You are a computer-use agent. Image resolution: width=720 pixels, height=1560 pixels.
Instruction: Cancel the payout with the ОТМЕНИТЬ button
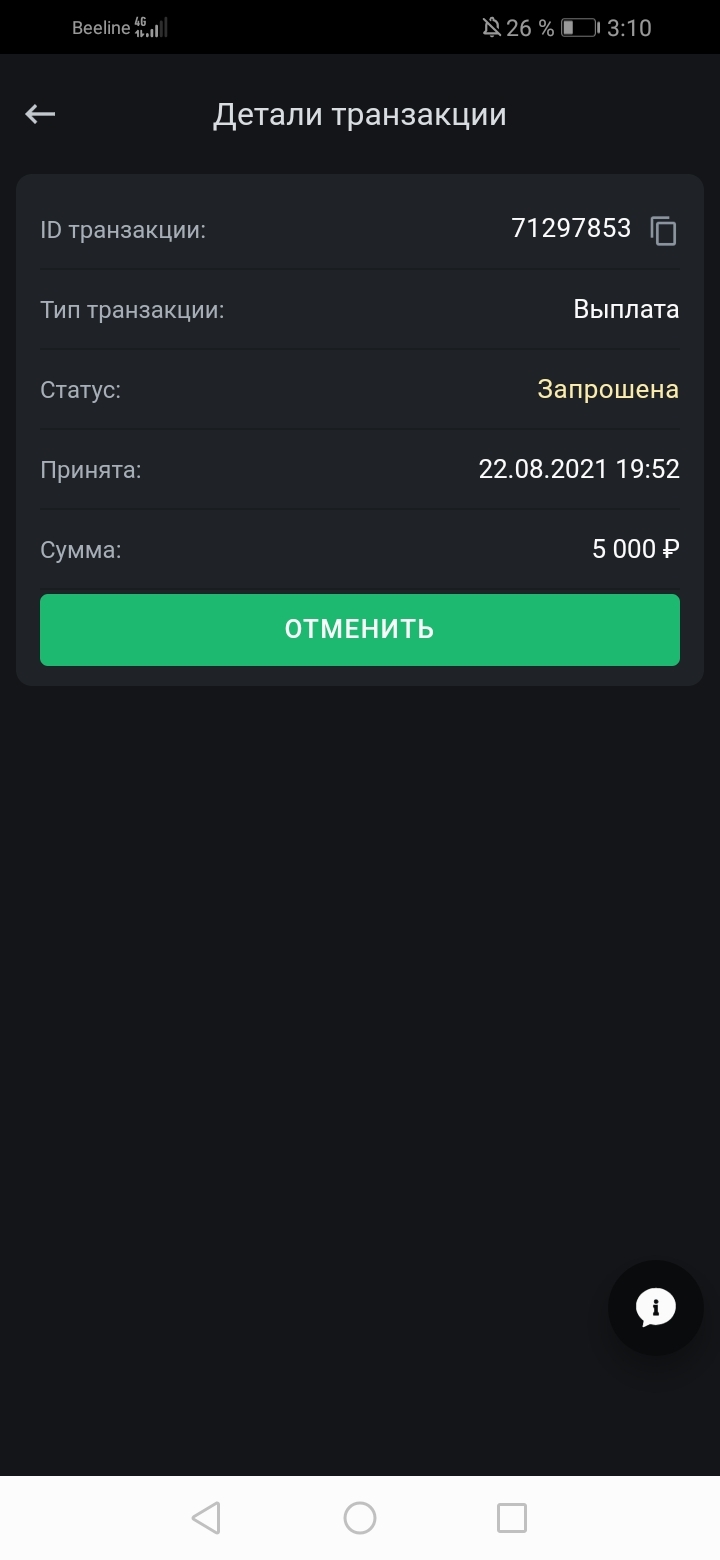tap(360, 630)
